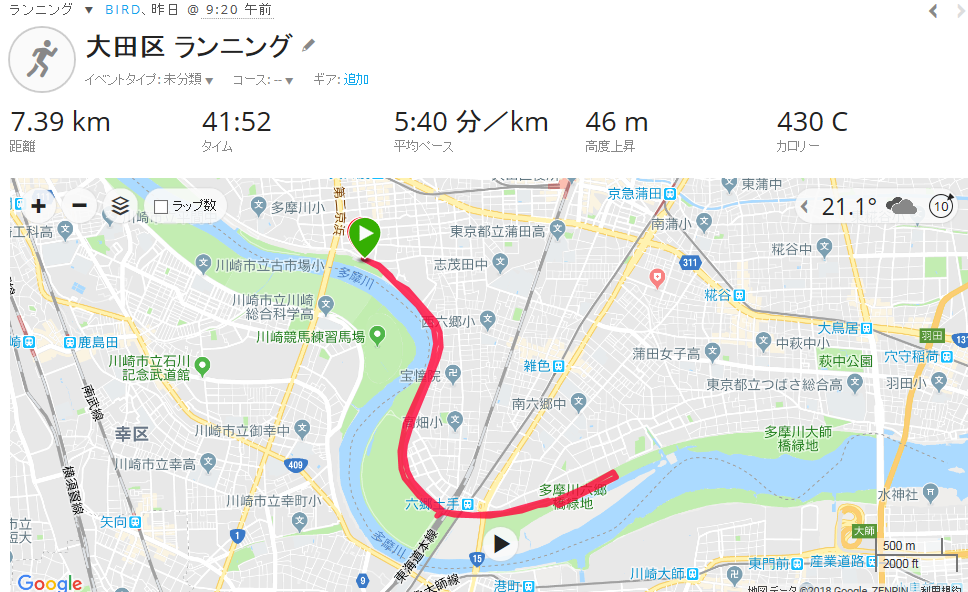Collapse the weather panel arrow
Screen dimensions: 968x592
tap(804, 207)
